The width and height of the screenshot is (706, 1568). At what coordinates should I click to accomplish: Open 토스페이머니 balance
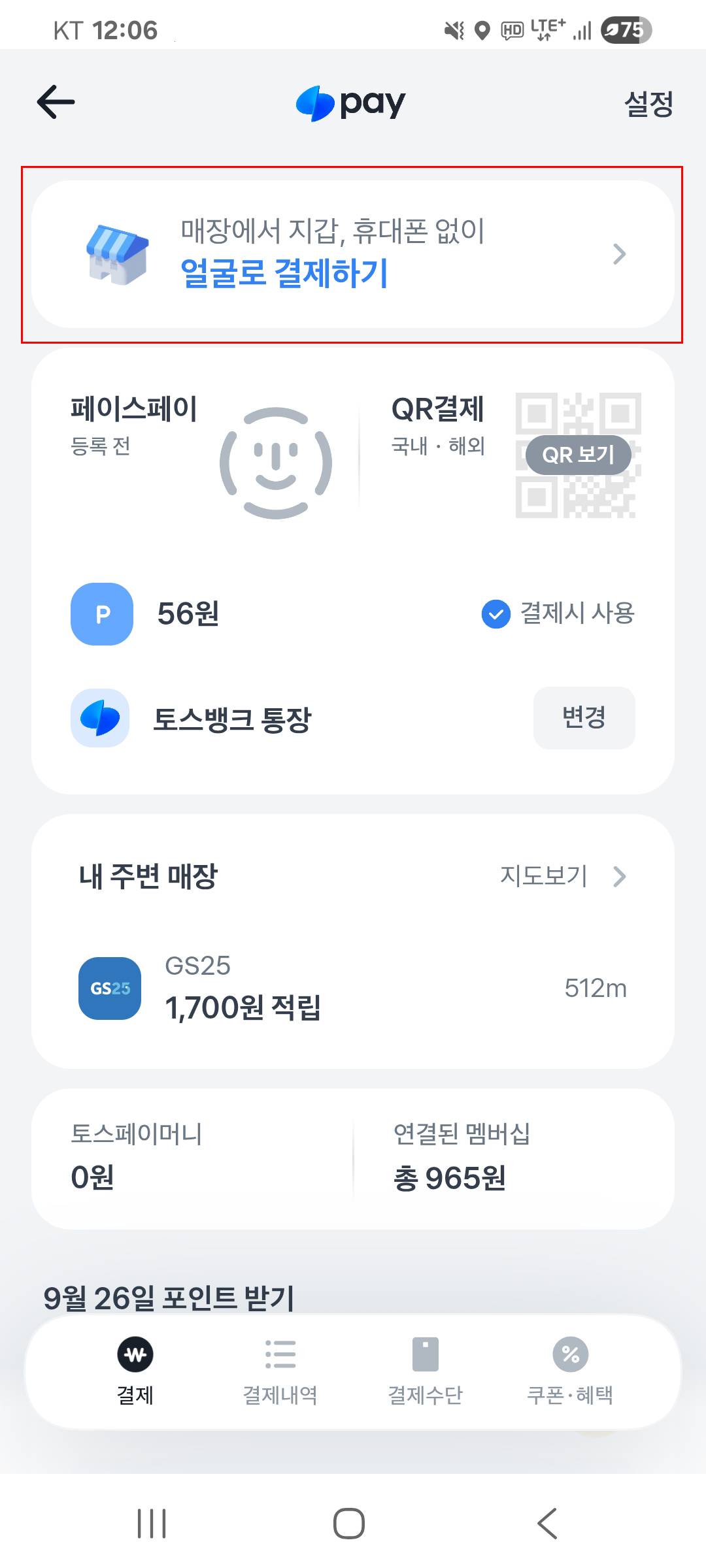190,1158
